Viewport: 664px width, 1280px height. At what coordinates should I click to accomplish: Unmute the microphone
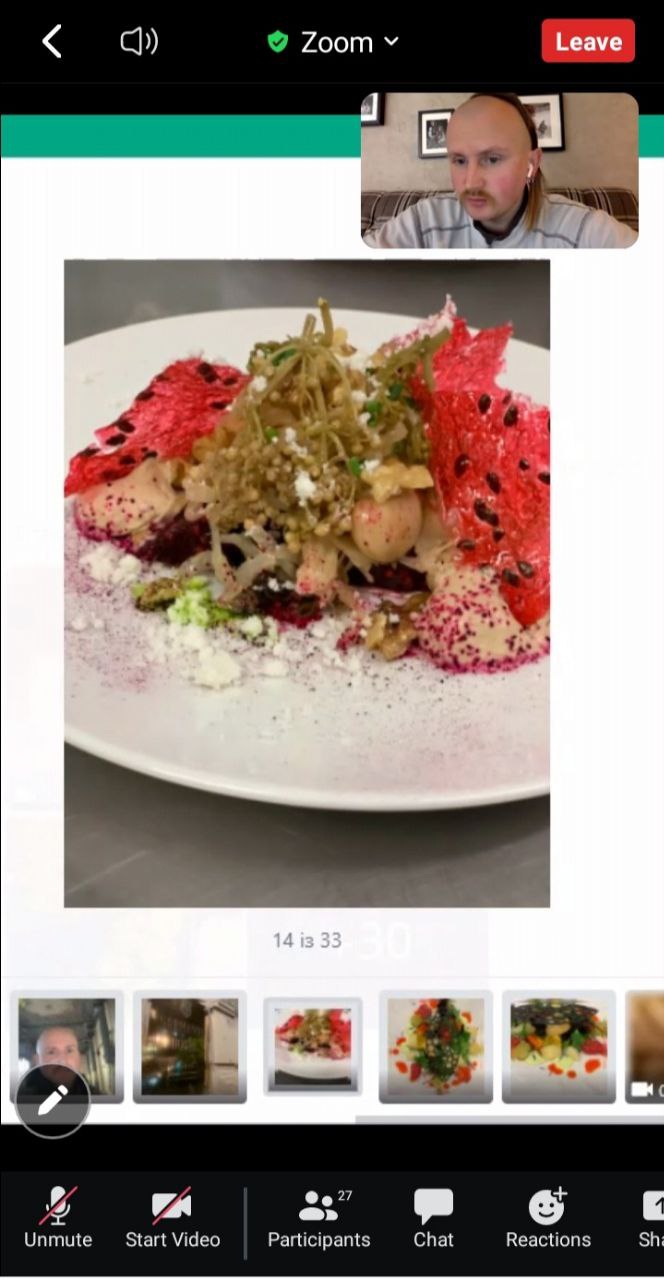coord(58,1218)
